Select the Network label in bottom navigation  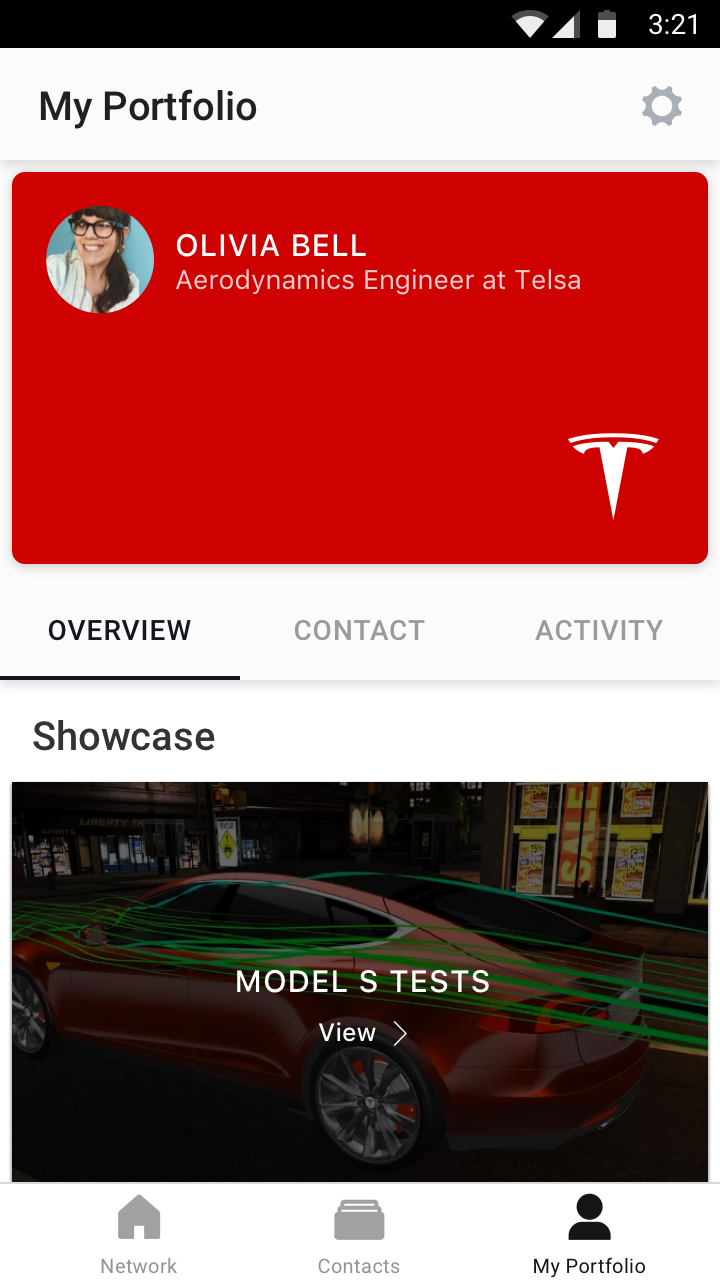(138, 1265)
